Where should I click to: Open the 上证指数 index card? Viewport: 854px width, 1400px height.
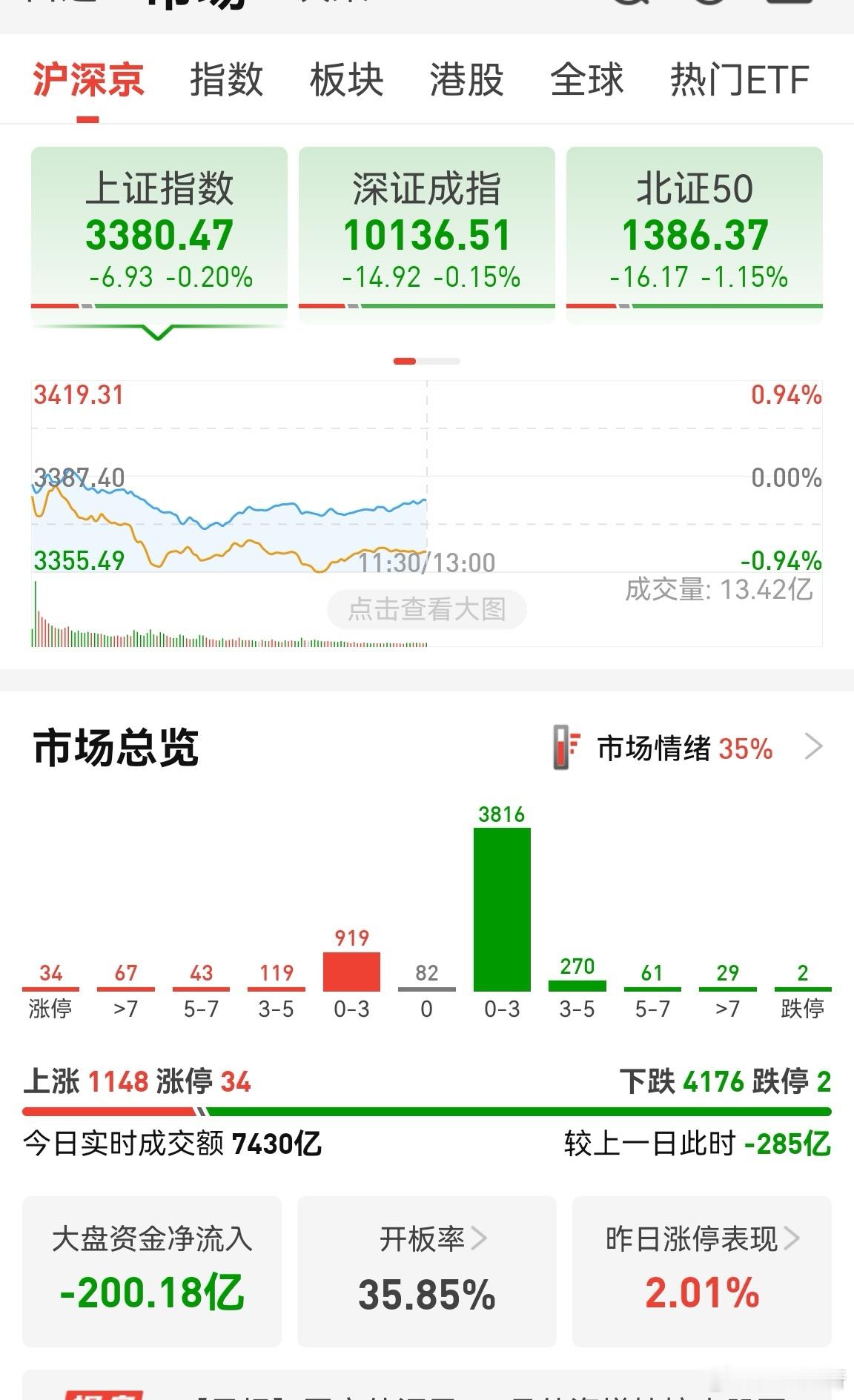[159, 230]
